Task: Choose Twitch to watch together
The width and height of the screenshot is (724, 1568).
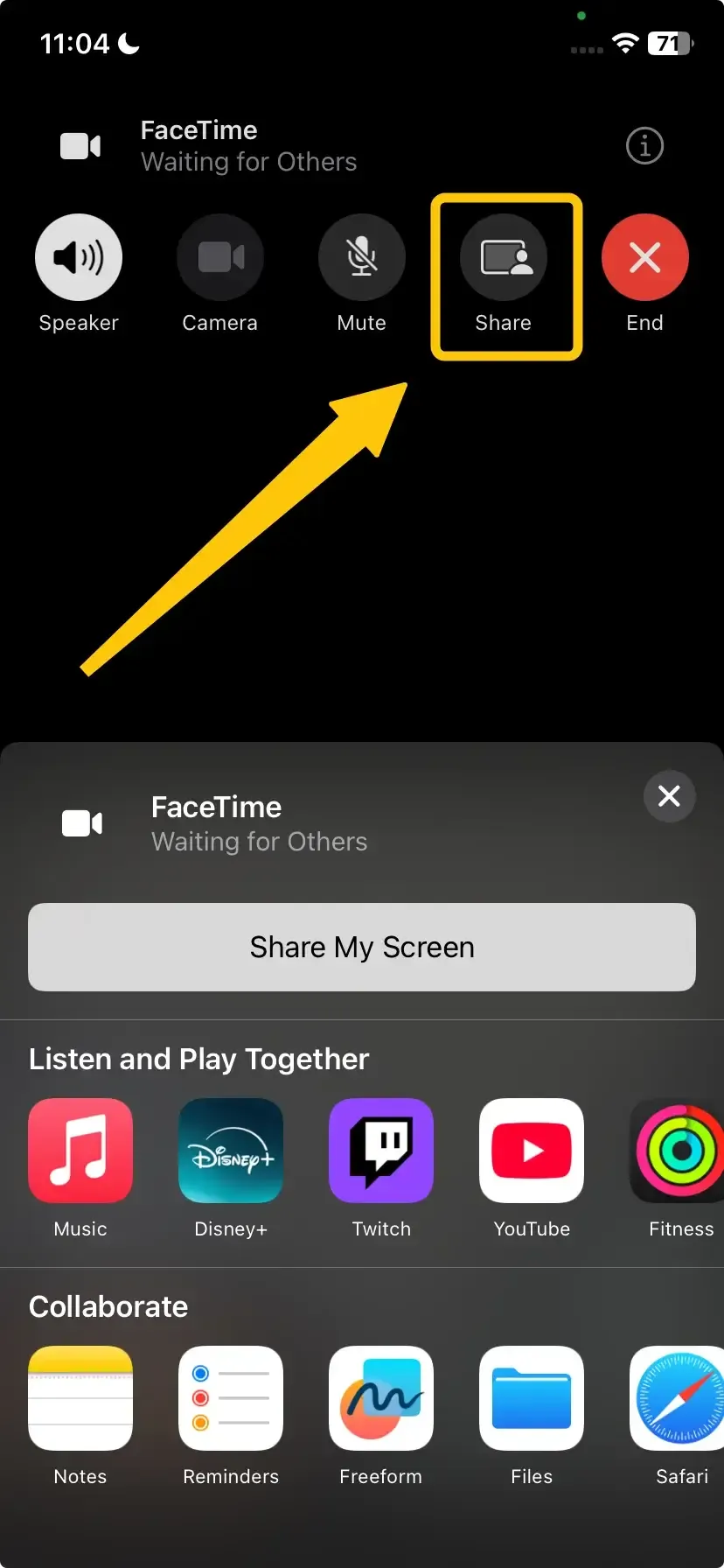Action: [x=381, y=1151]
